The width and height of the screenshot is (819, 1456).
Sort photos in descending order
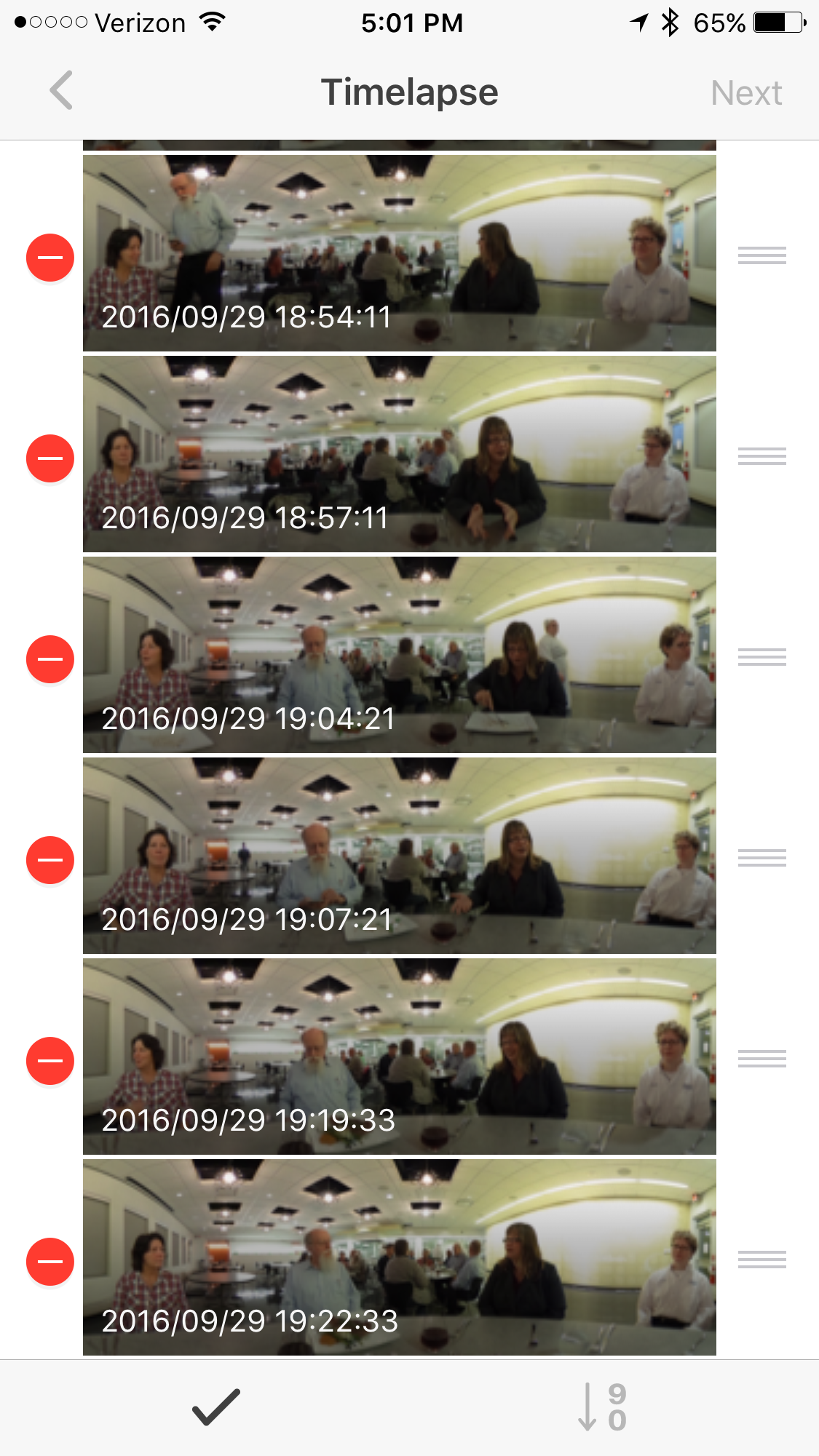click(x=603, y=1407)
